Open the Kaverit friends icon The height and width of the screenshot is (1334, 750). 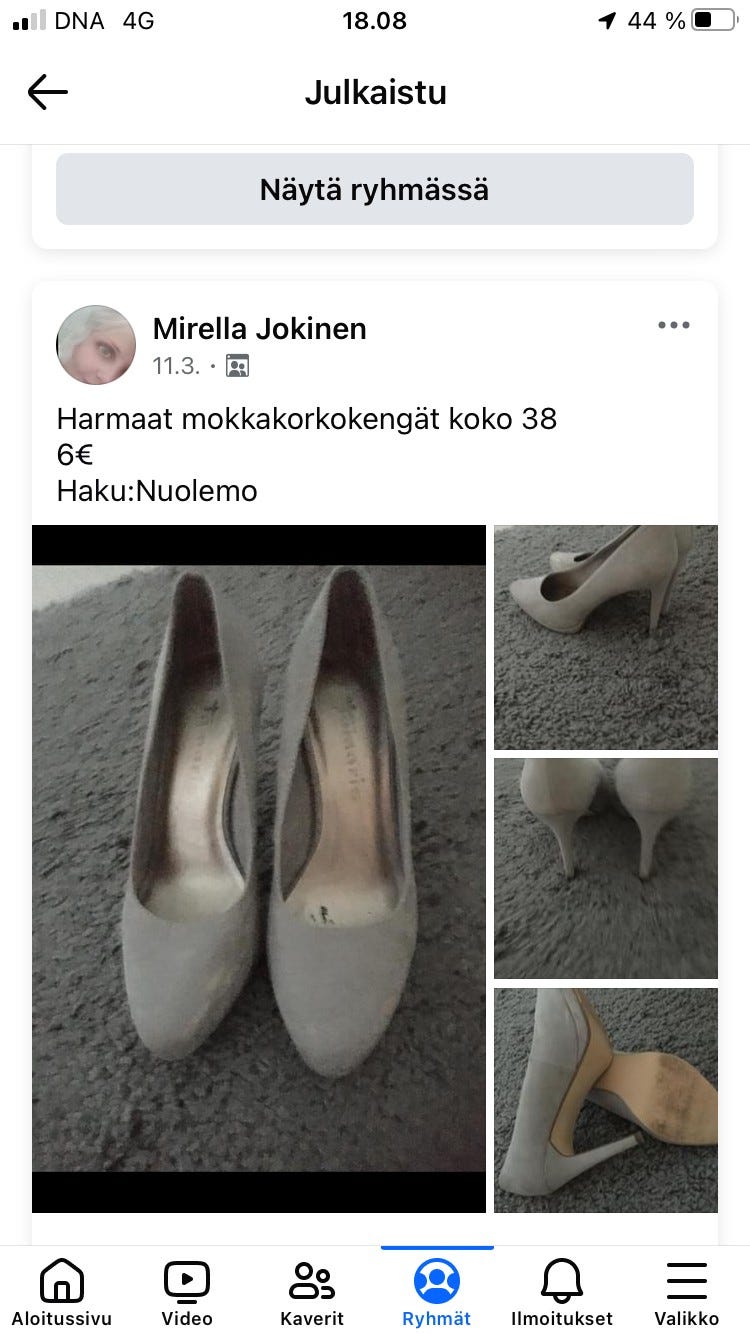click(312, 1283)
